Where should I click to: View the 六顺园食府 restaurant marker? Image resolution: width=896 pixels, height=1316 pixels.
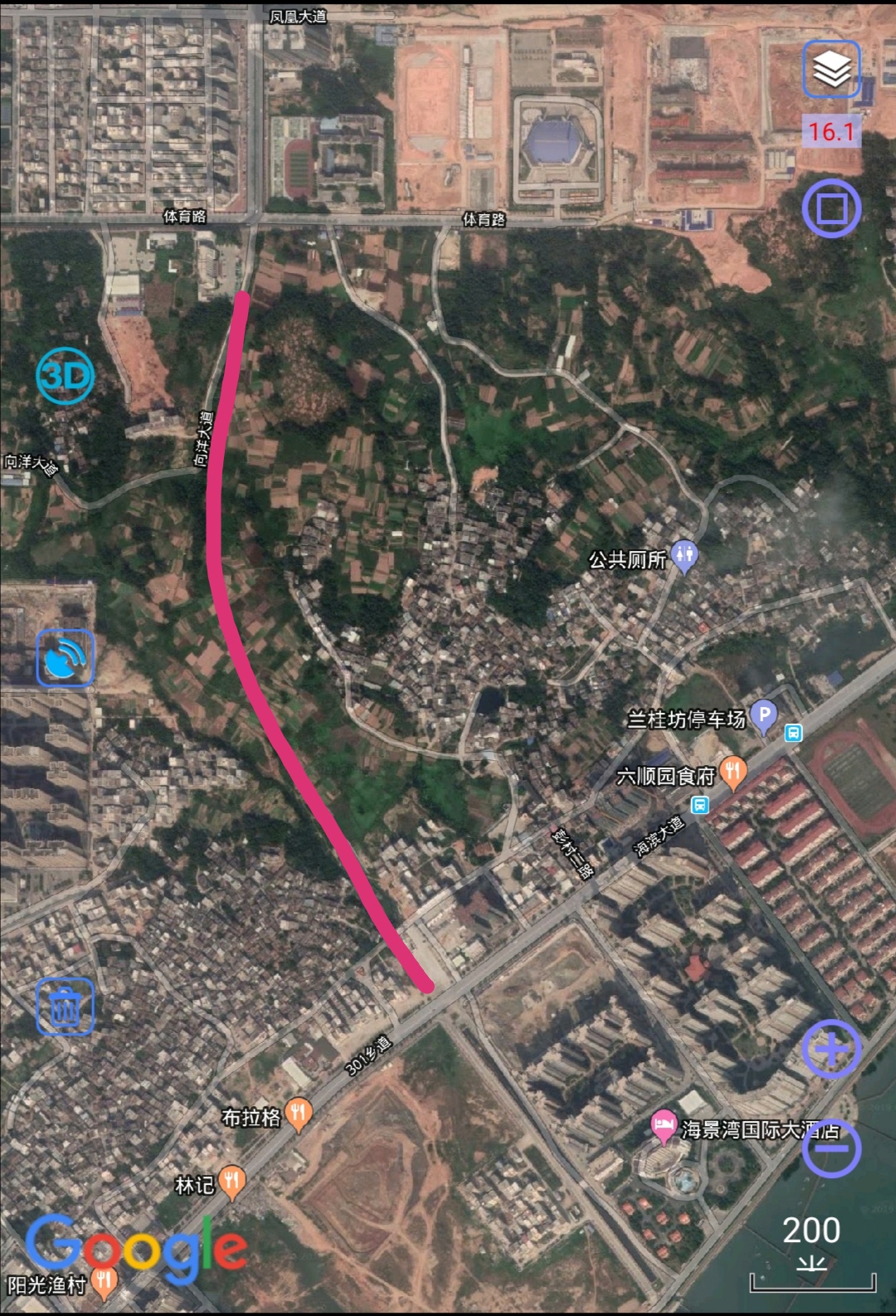[x=731, y=773]
